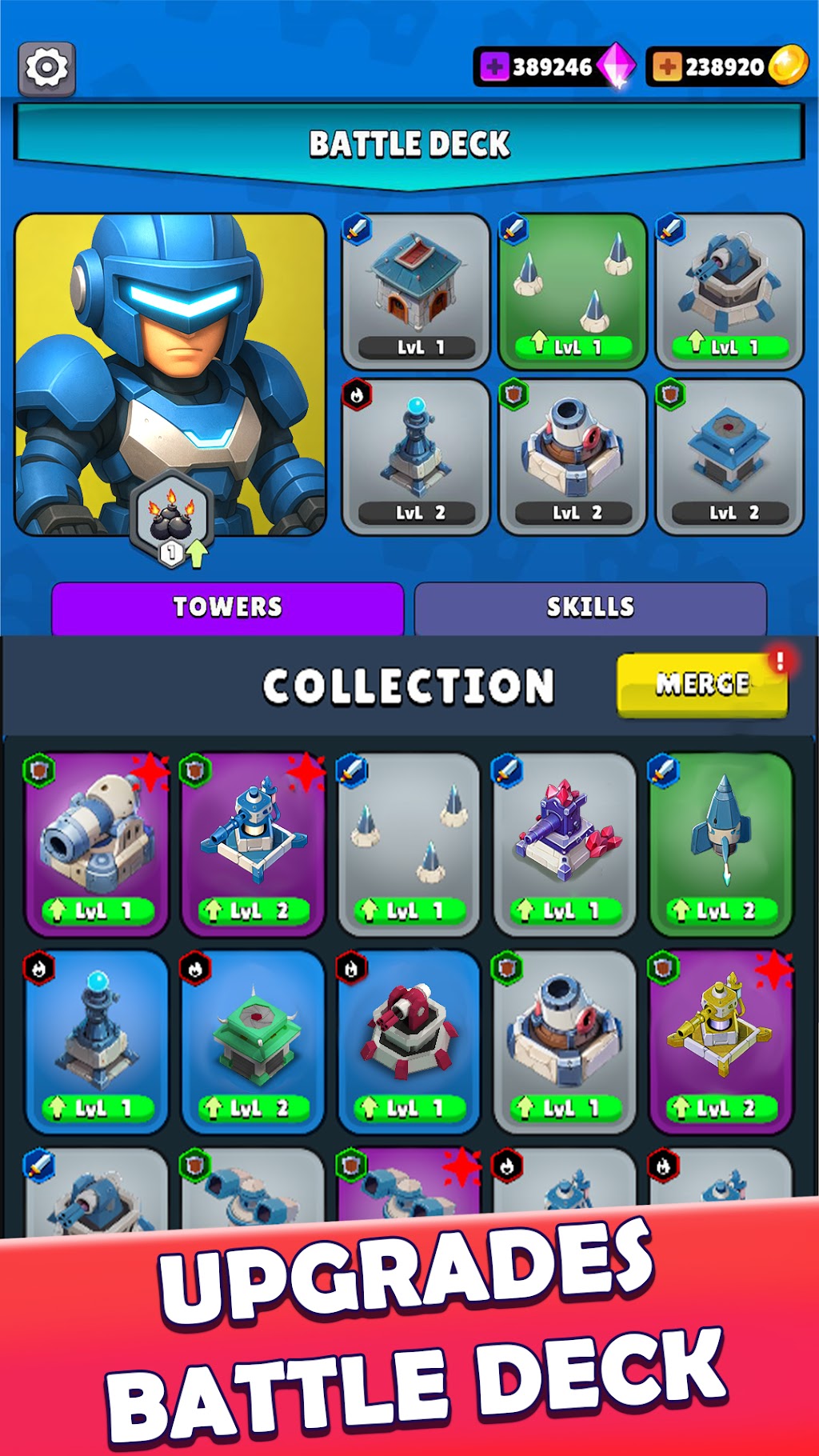Select the house tower in the battle deck

pyautogui.click(x=415, y=290)
